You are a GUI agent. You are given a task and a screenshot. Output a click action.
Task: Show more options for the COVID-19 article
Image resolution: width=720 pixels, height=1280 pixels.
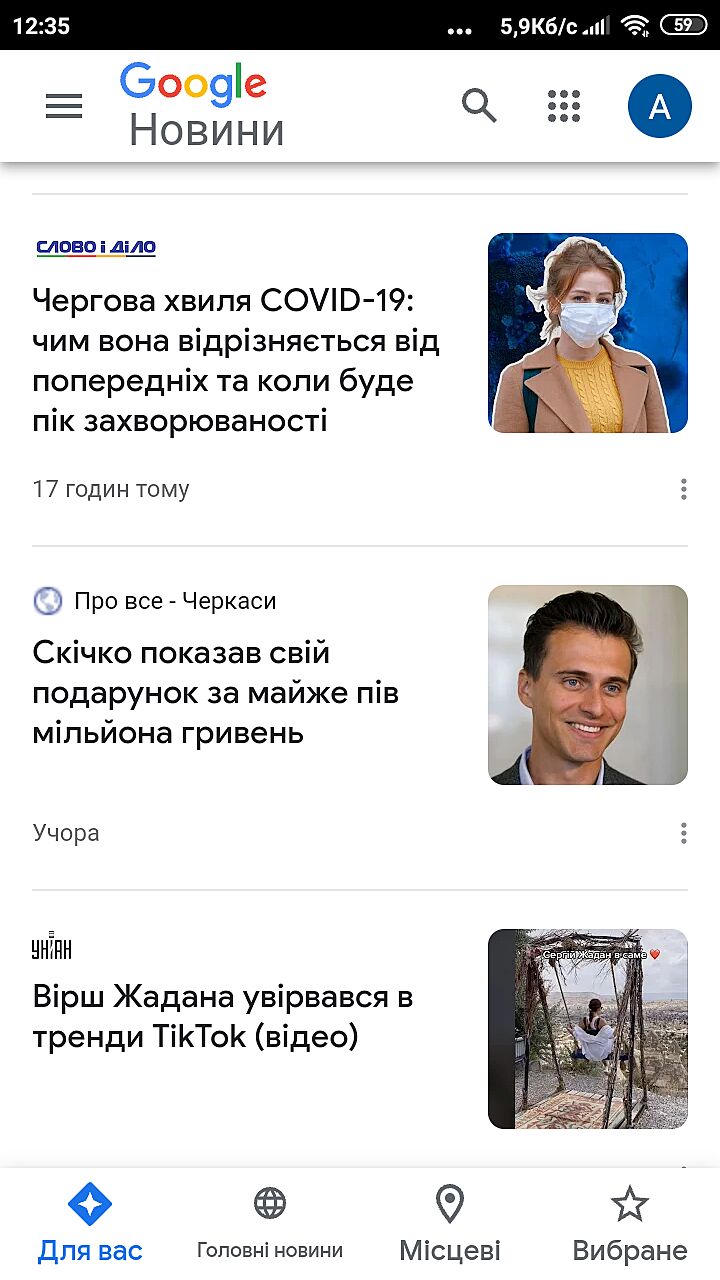(x=684, y=489)
